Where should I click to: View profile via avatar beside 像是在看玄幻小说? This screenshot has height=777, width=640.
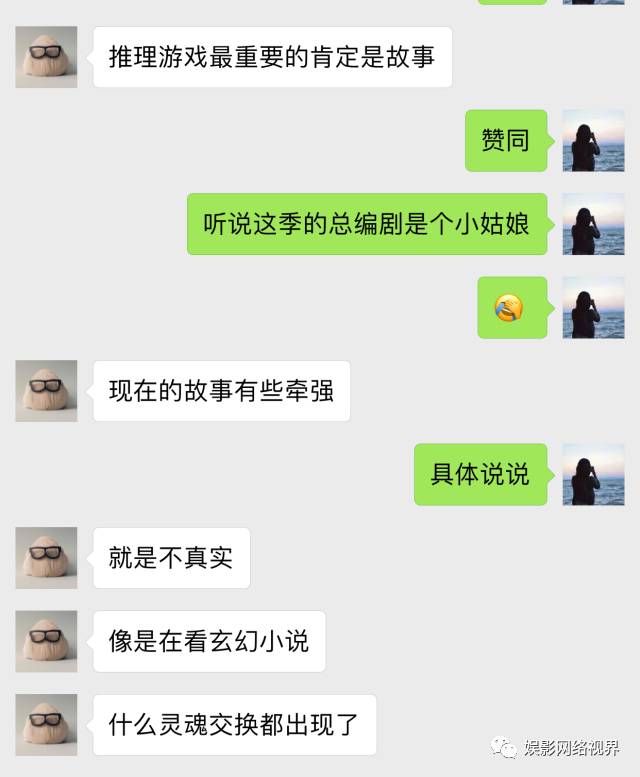pos(46,641)
